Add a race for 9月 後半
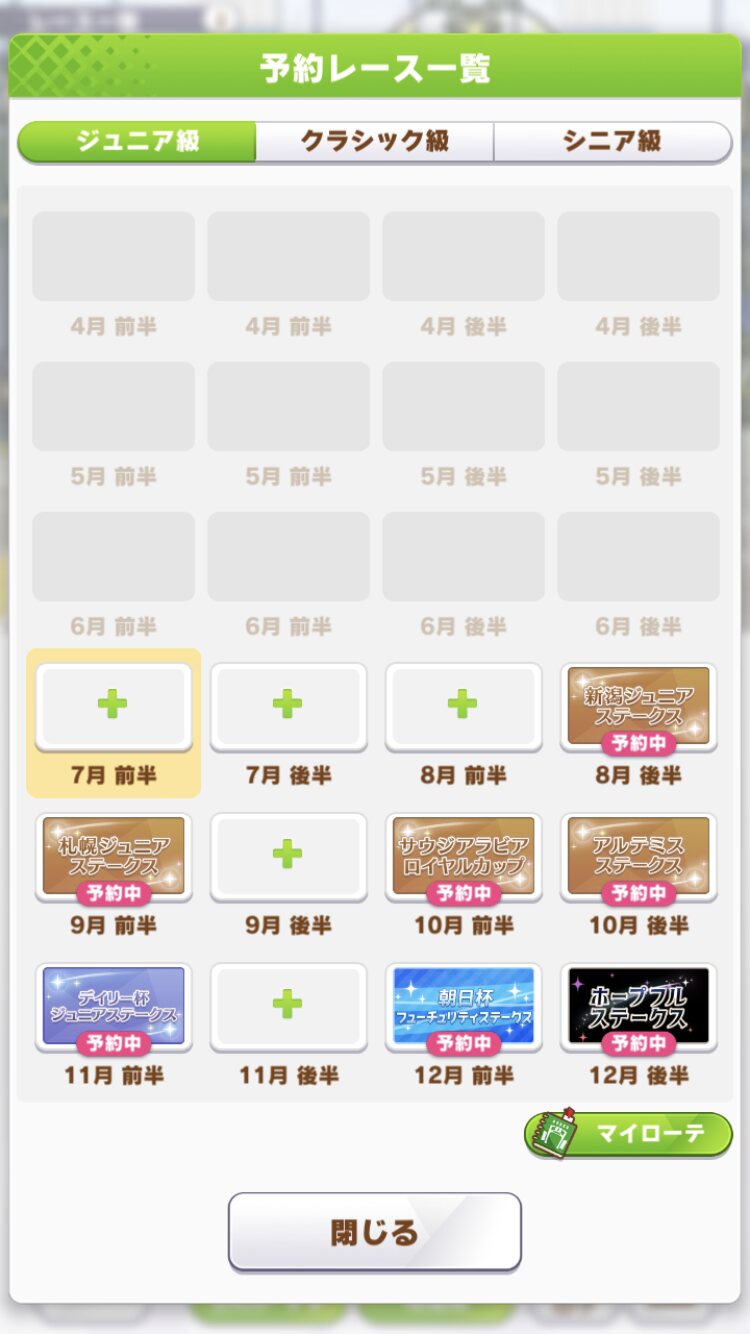Screen dimensions: 750x1334 pos(288,856)
